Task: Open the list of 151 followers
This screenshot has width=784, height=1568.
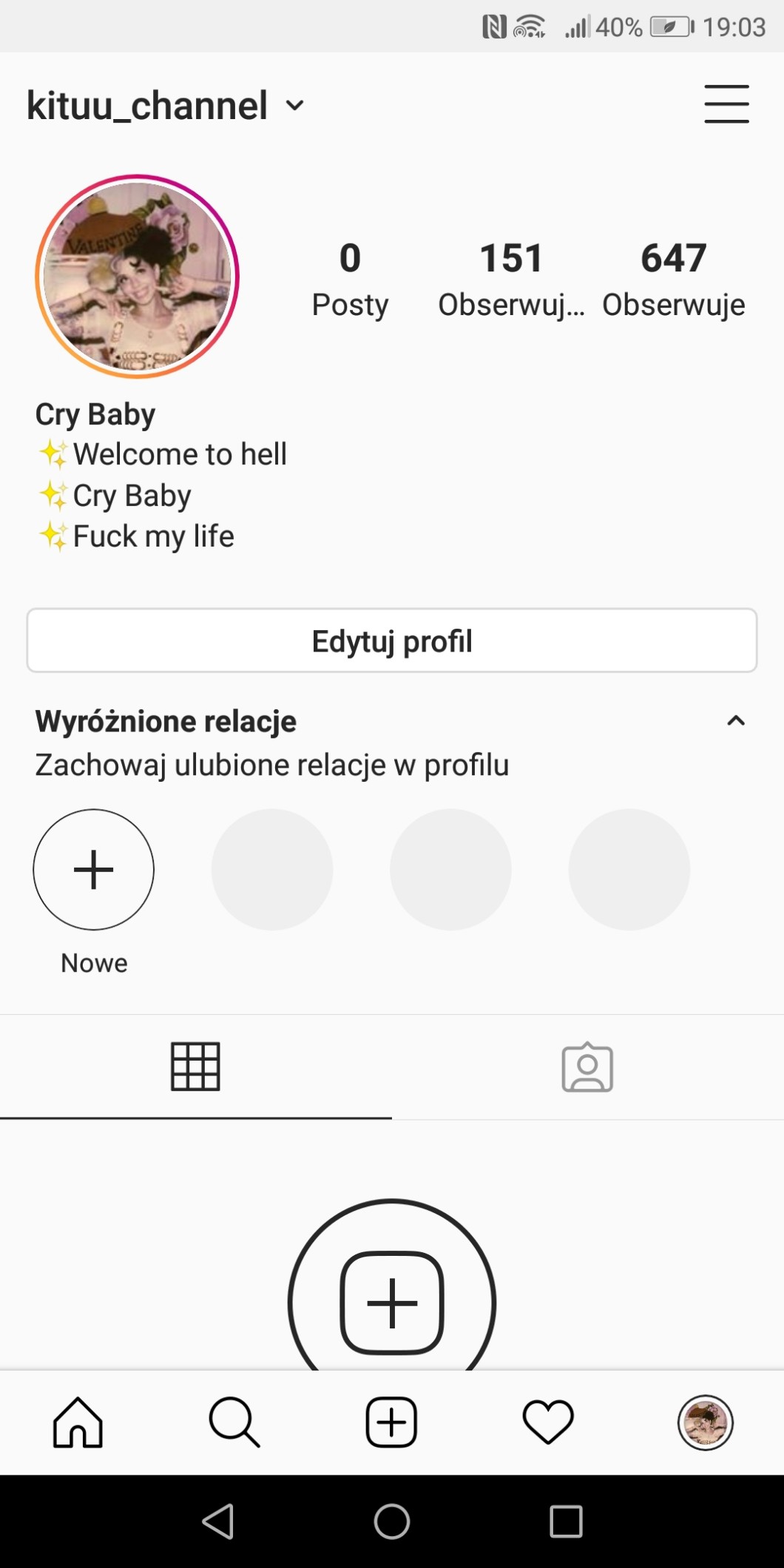Action: [x=511, y=280]
